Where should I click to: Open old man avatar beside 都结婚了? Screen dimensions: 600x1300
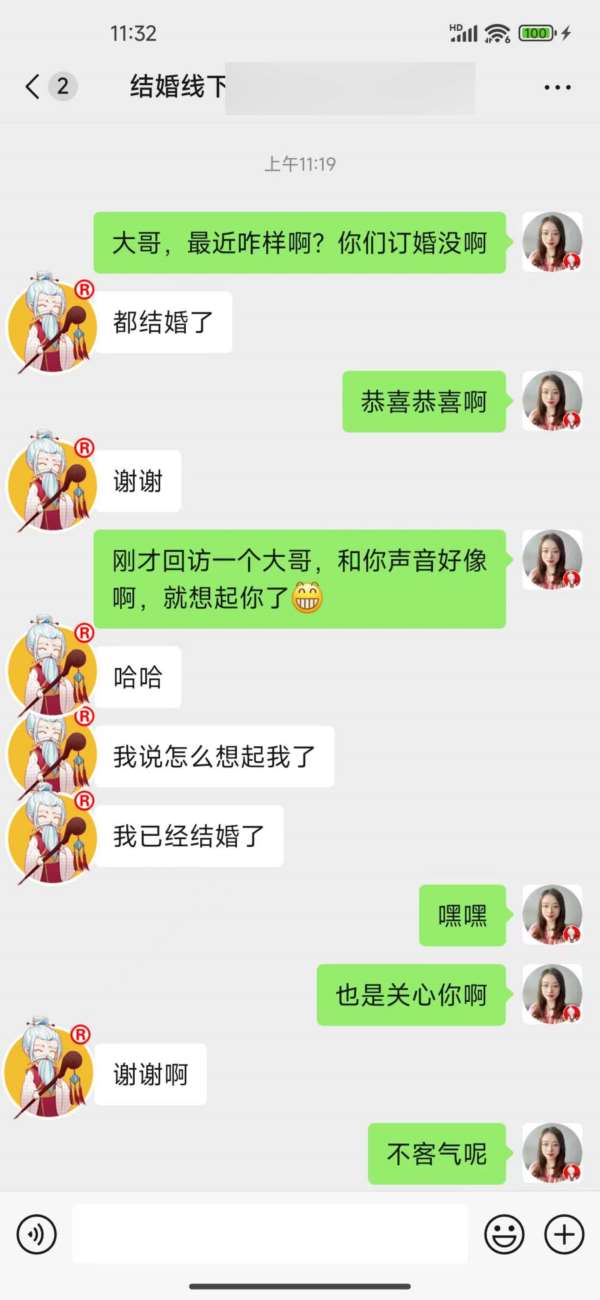click(50, 324)
